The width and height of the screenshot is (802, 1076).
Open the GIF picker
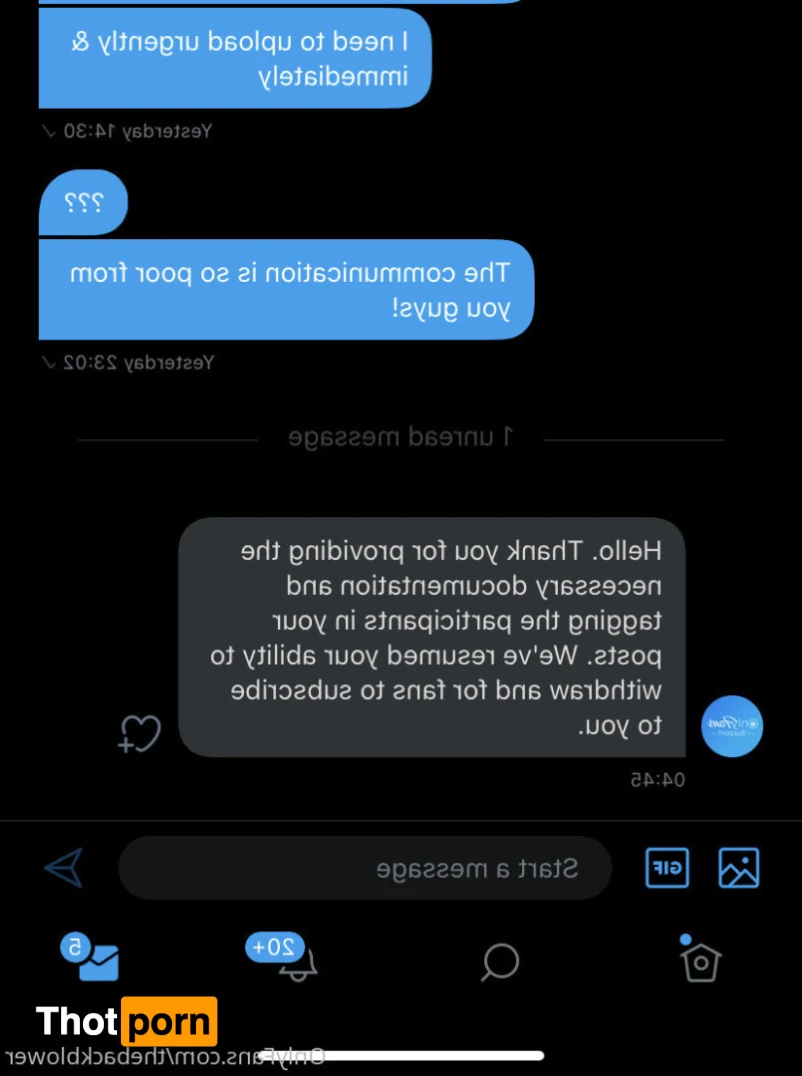click(667, 867)
